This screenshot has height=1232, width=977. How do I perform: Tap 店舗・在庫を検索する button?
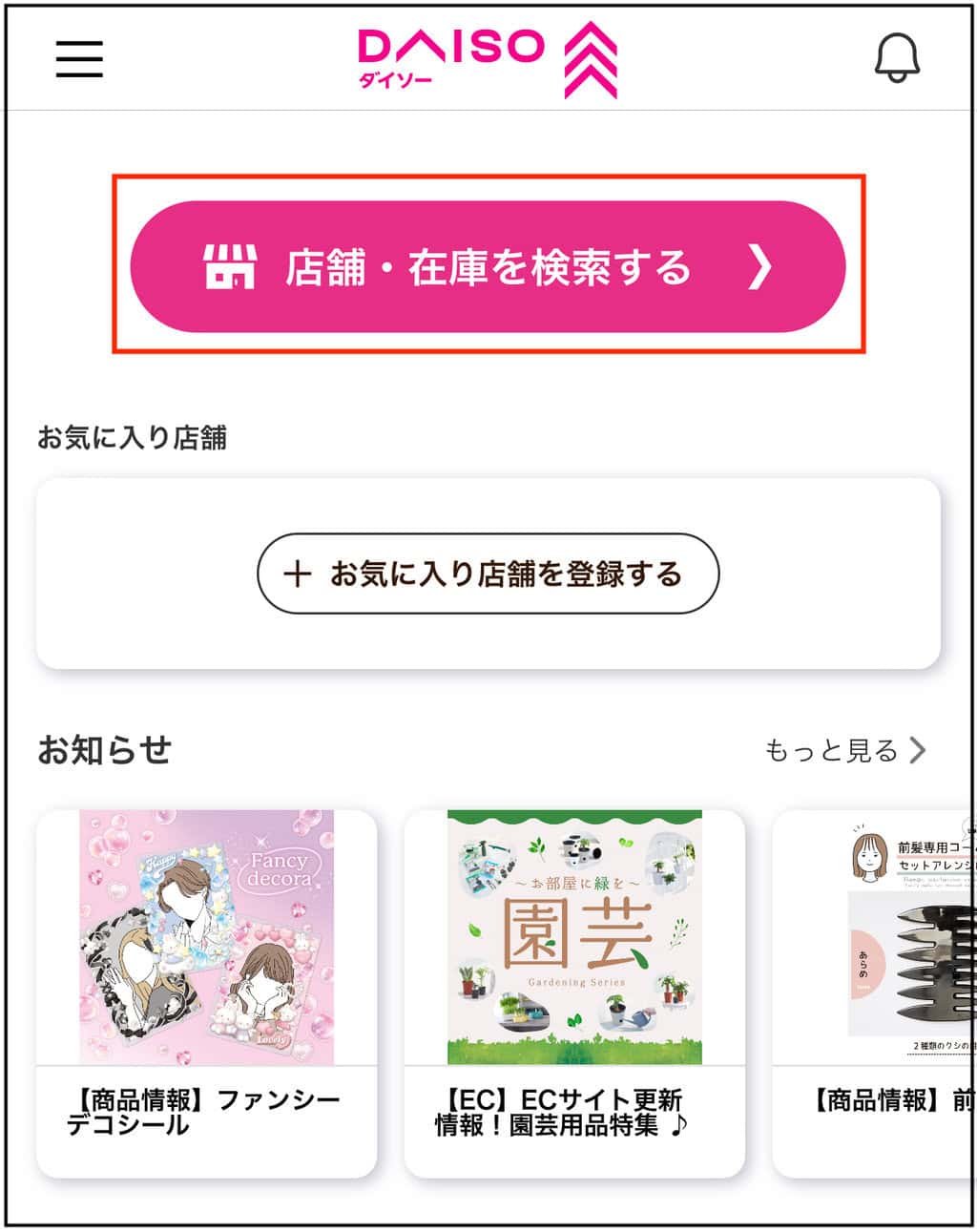[x=488, y=267]
